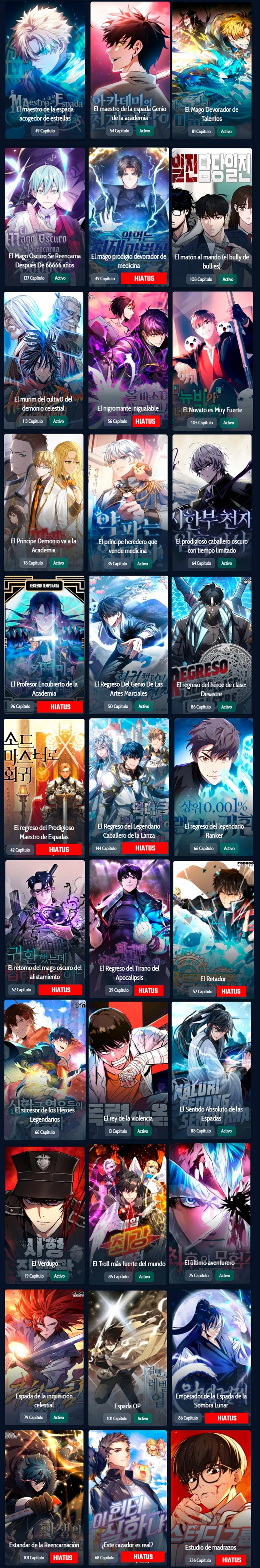Screen dimensions: 260x1568
Task: Open El Mago Devorador de Talentos
Action: [x=211, y=67]
